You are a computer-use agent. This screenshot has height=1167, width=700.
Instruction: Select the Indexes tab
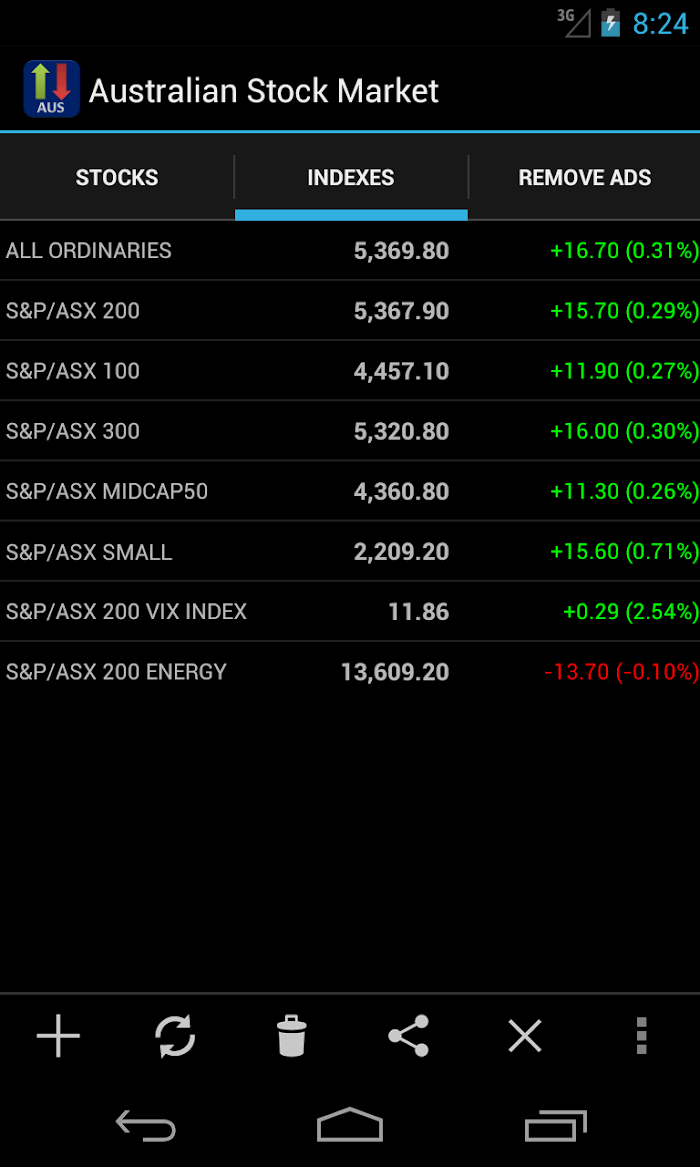point(351,178)
